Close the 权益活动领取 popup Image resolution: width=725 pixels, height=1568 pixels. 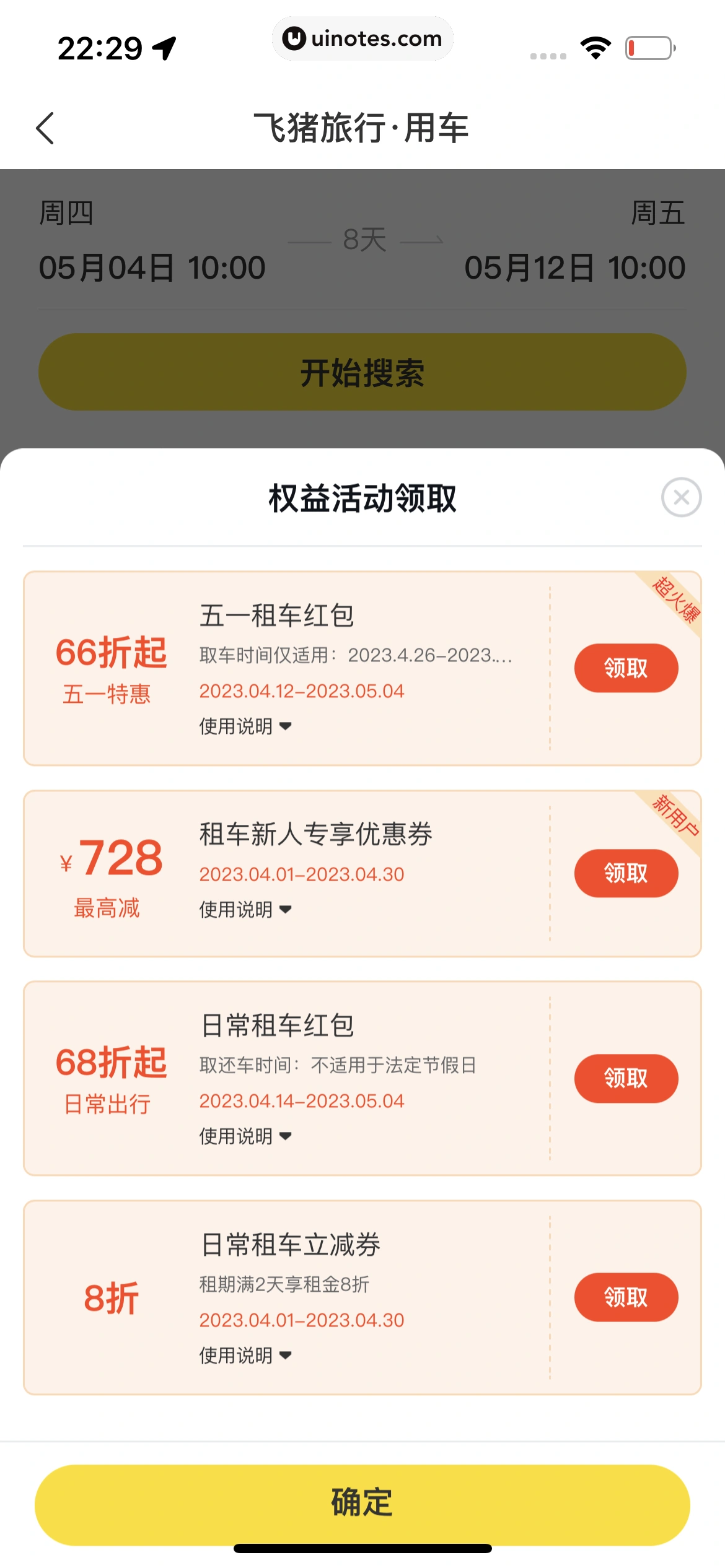[x=681, y=497]
